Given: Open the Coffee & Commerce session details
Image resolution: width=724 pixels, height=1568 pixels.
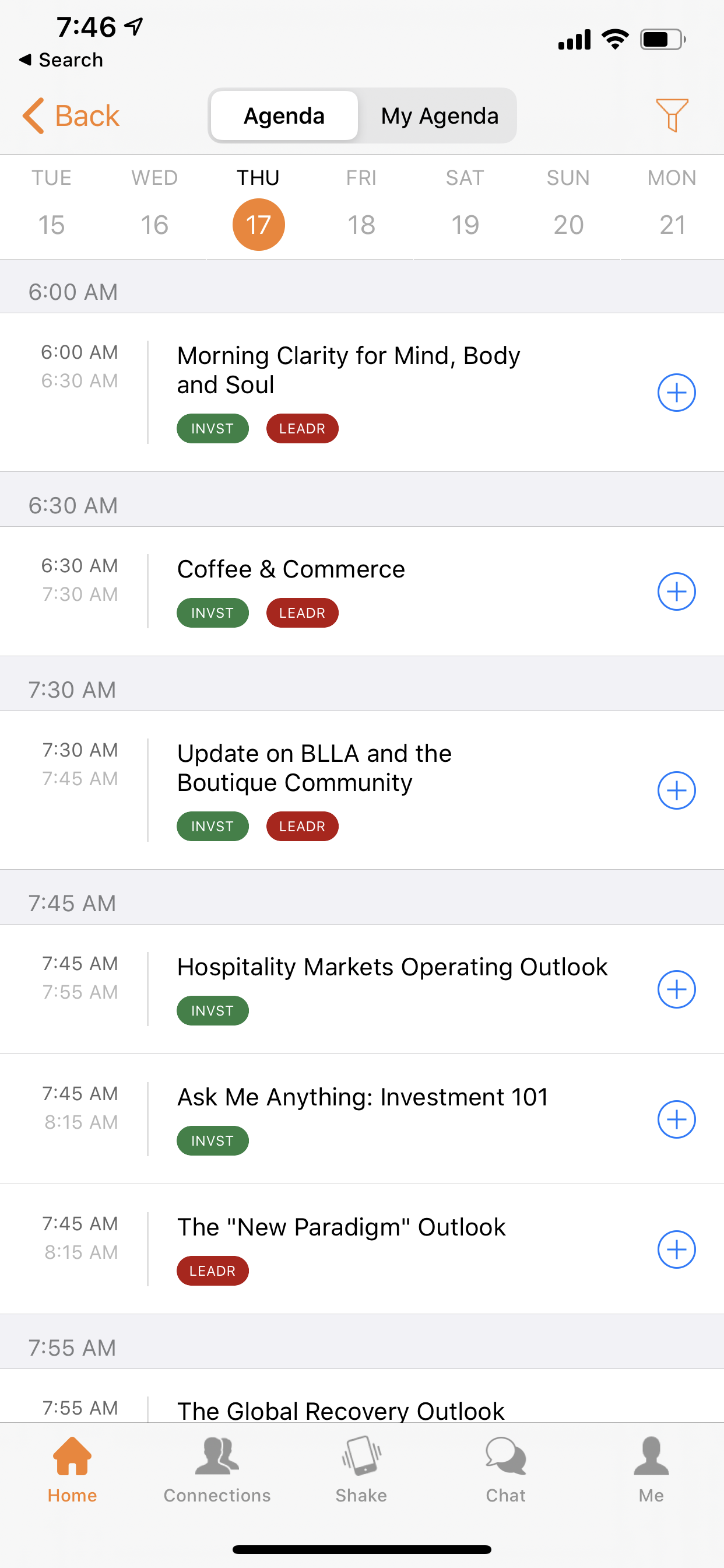Looking at the screenshot, I should pos(291,569).
